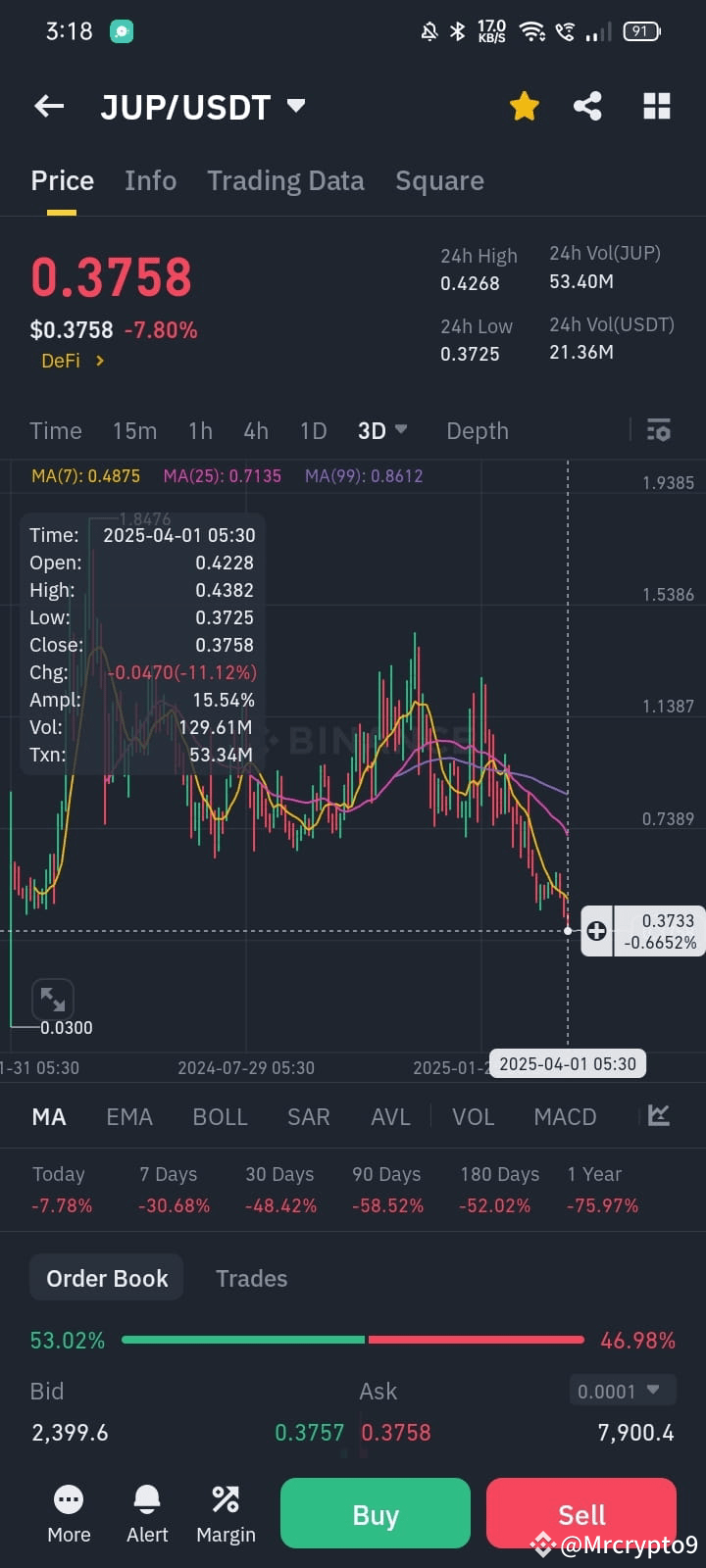This screenshot has height=1568, width=706.
Task: Expand chart to fullscreen
Action: pyautogui.click(x=52, y=998)
